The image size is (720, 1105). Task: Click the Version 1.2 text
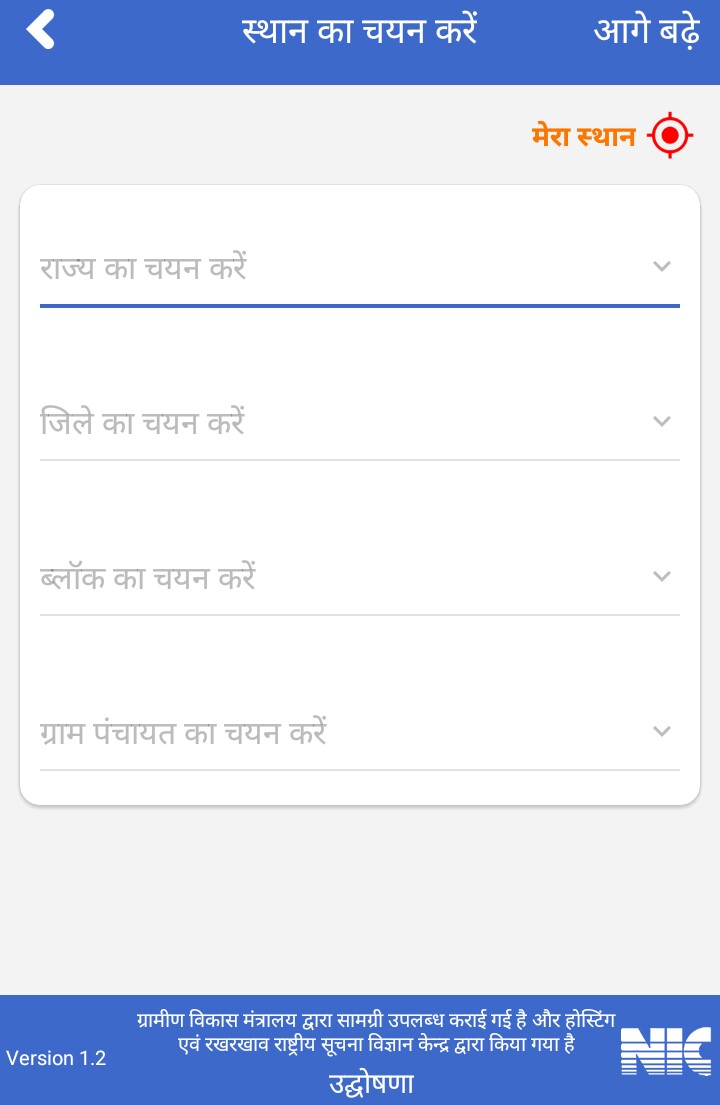57,1058
